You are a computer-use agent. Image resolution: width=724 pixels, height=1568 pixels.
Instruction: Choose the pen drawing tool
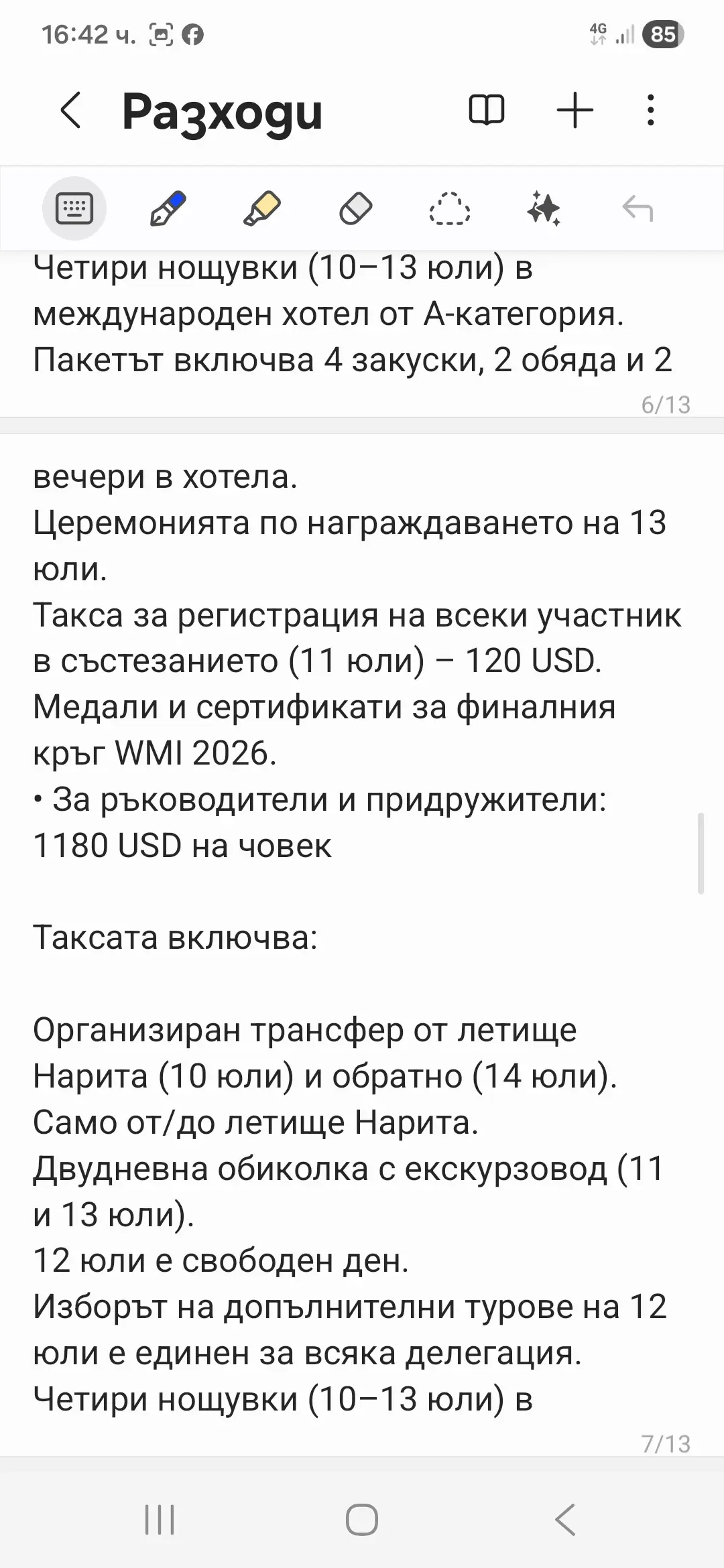(168, 209)
